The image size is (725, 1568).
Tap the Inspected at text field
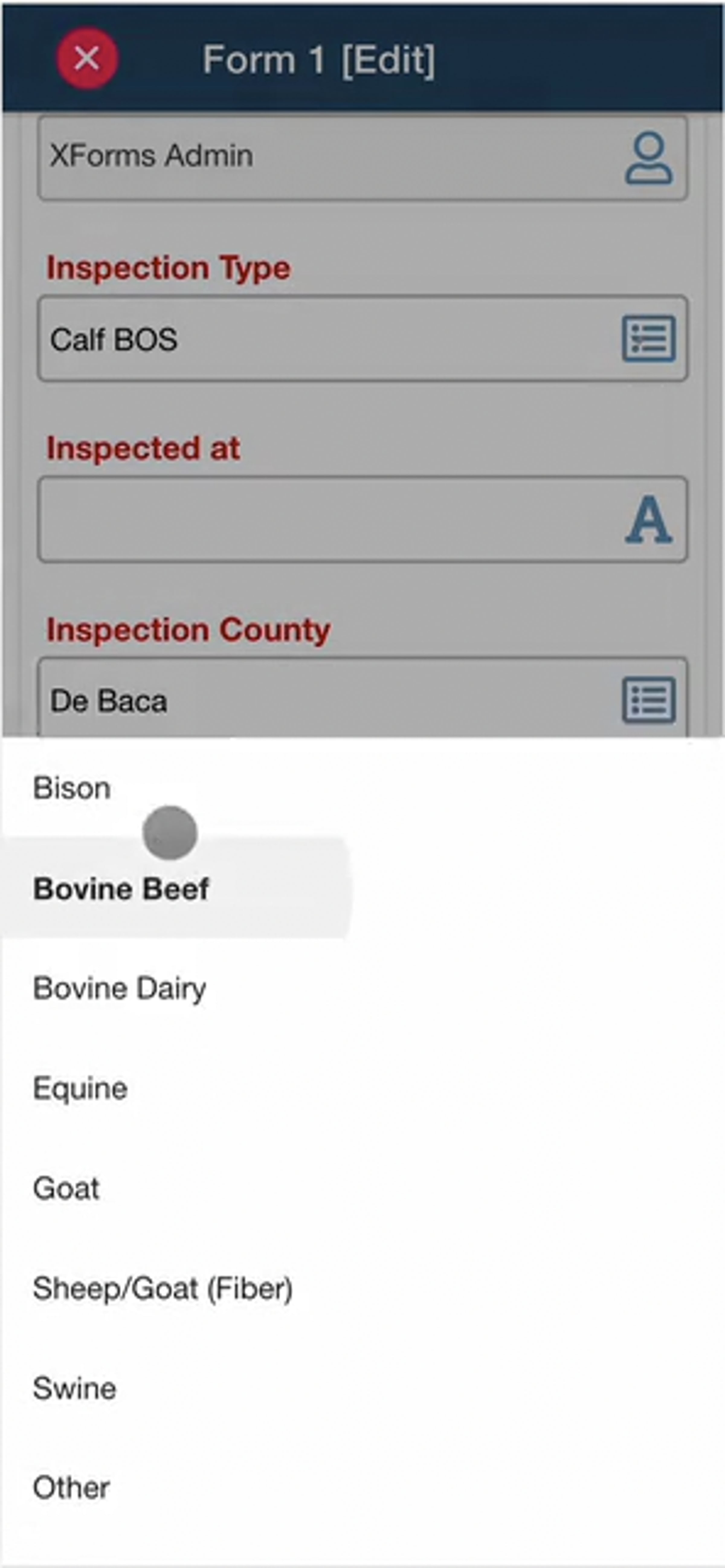[x=363, y=519]
